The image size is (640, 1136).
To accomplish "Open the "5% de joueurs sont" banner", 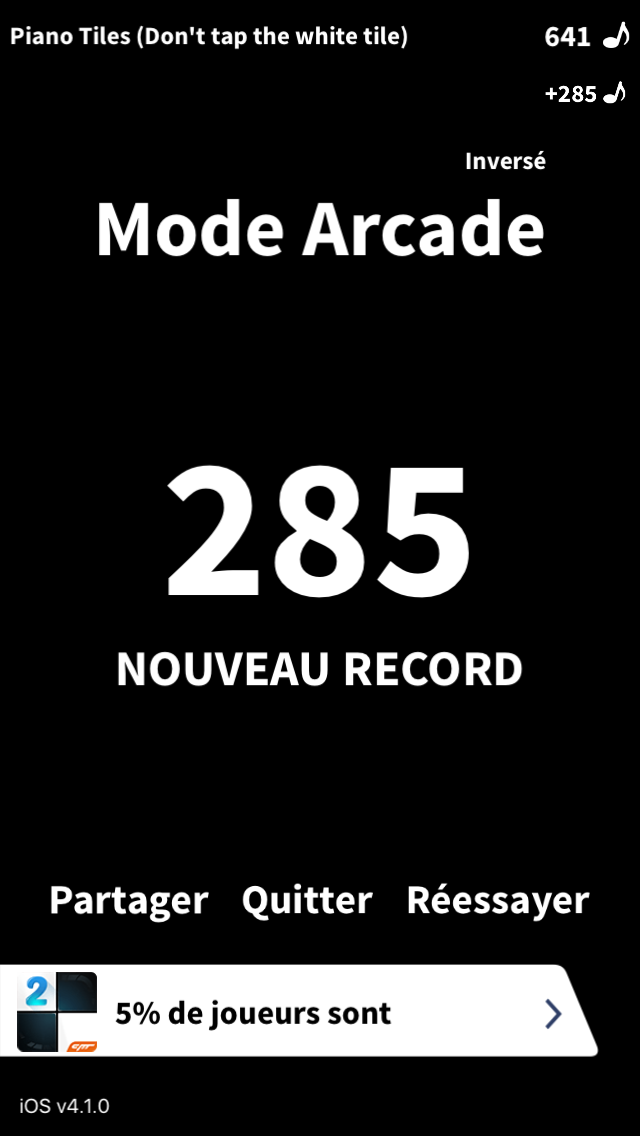I will (x=300, y=1013).
